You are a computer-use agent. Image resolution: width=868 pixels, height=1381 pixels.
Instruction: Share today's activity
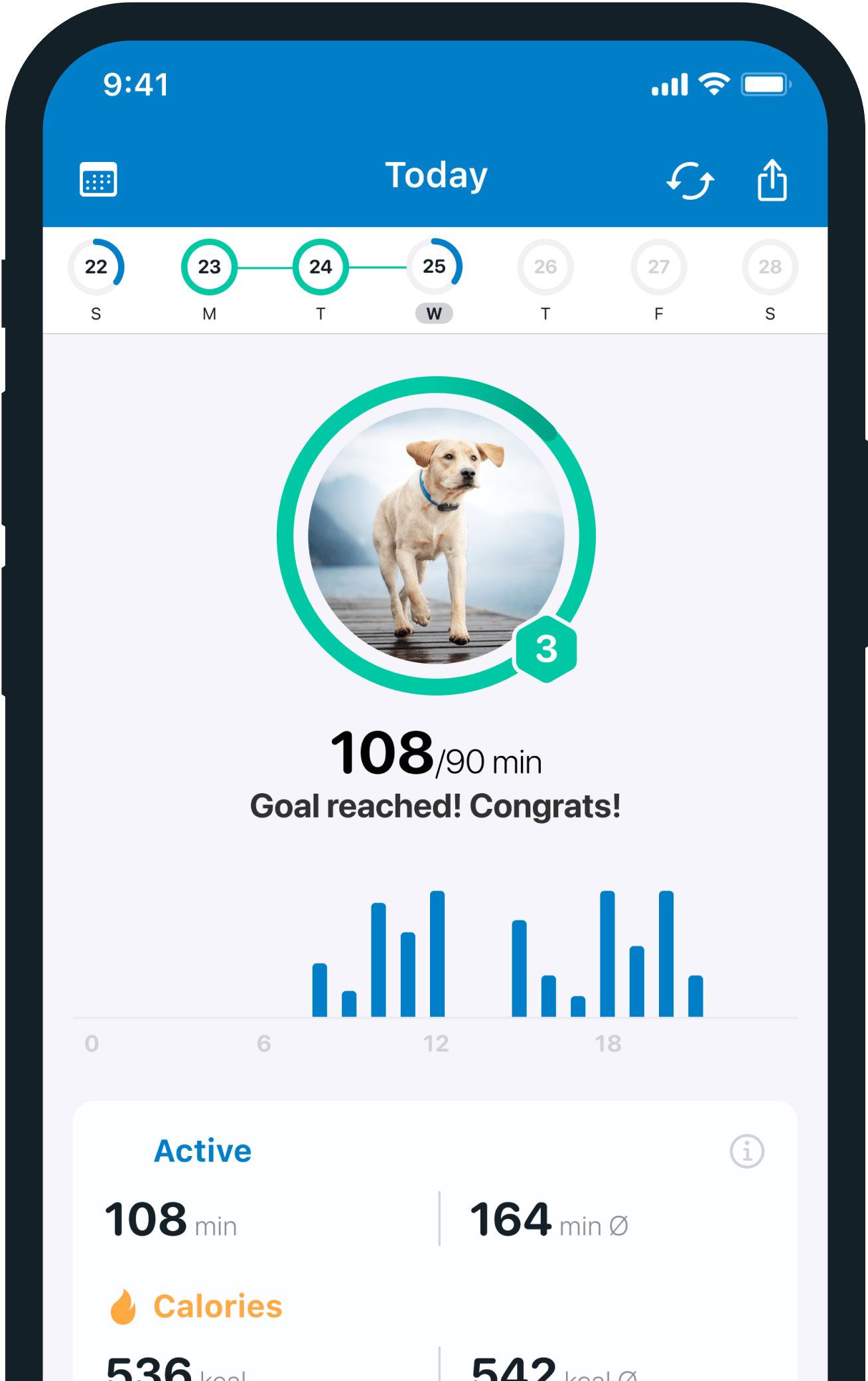[x=772, y=180]
